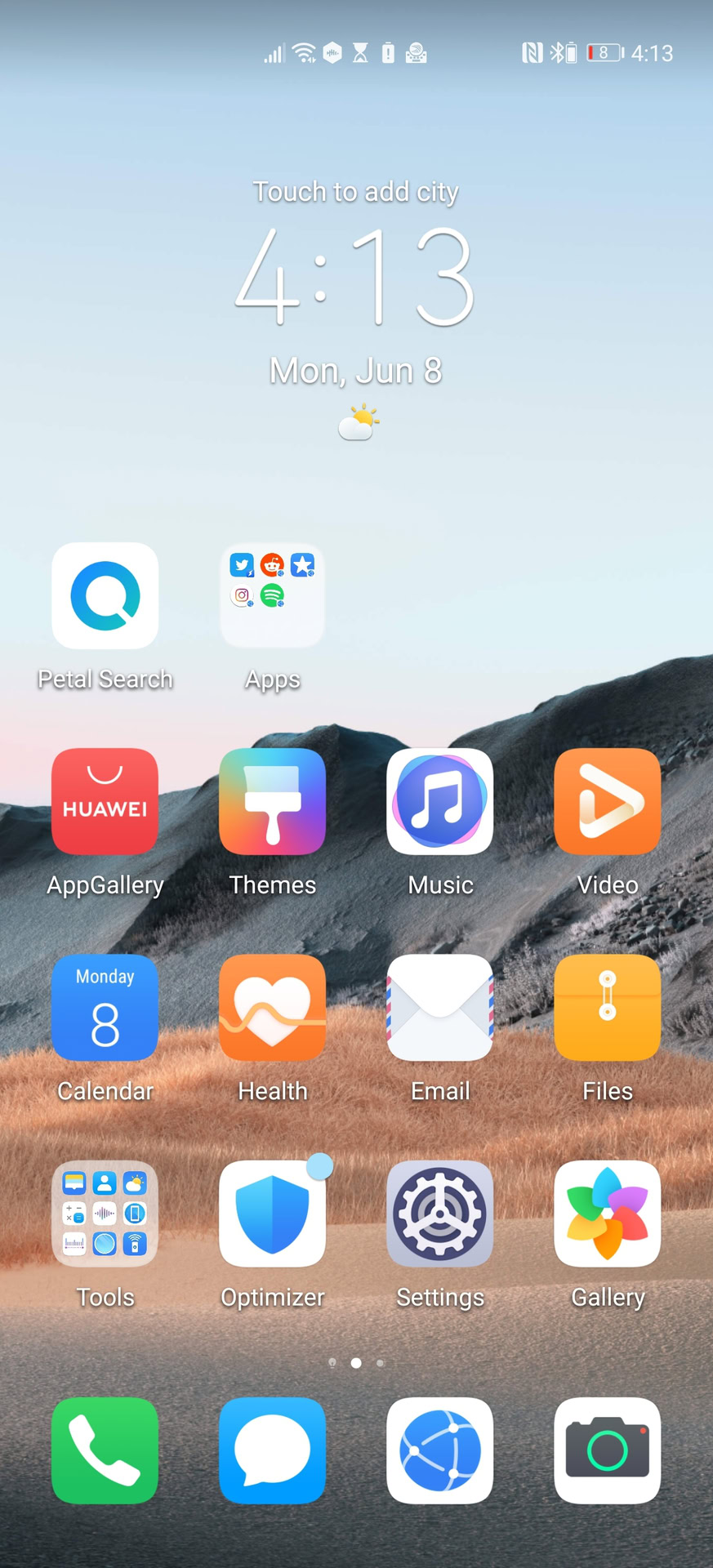Launch the Music app
This screenshot has height=1568, width=713.
[440, 802]
